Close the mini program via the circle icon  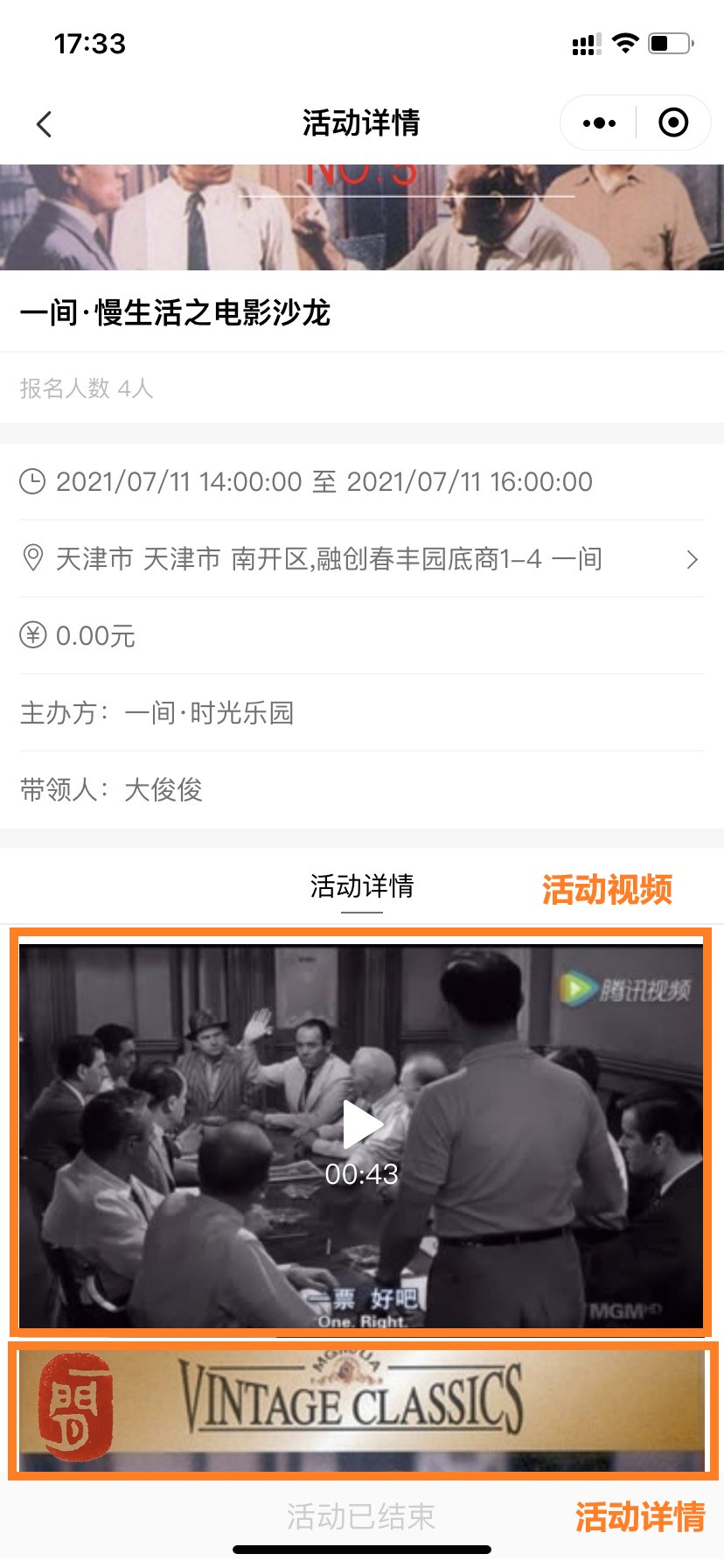672,123
